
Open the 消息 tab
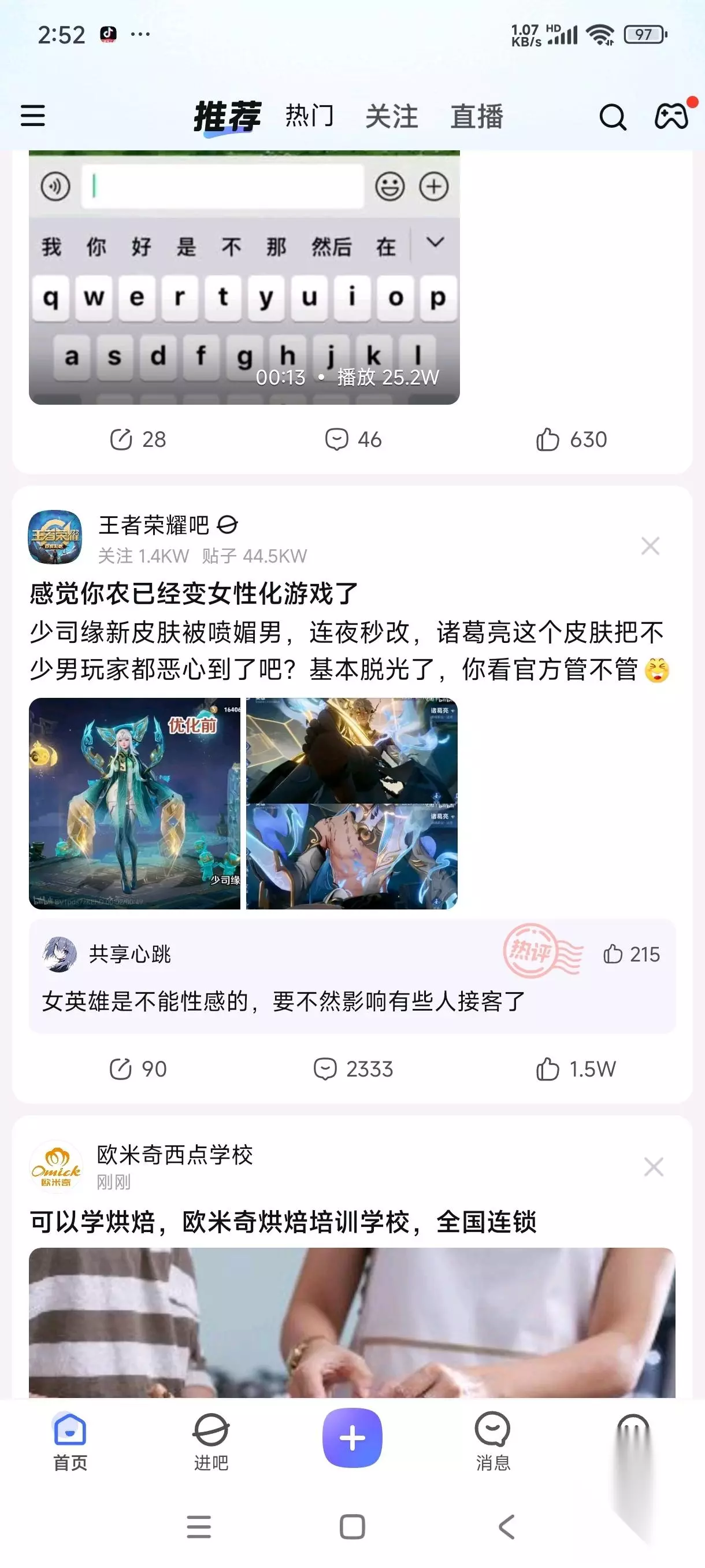493,1441
